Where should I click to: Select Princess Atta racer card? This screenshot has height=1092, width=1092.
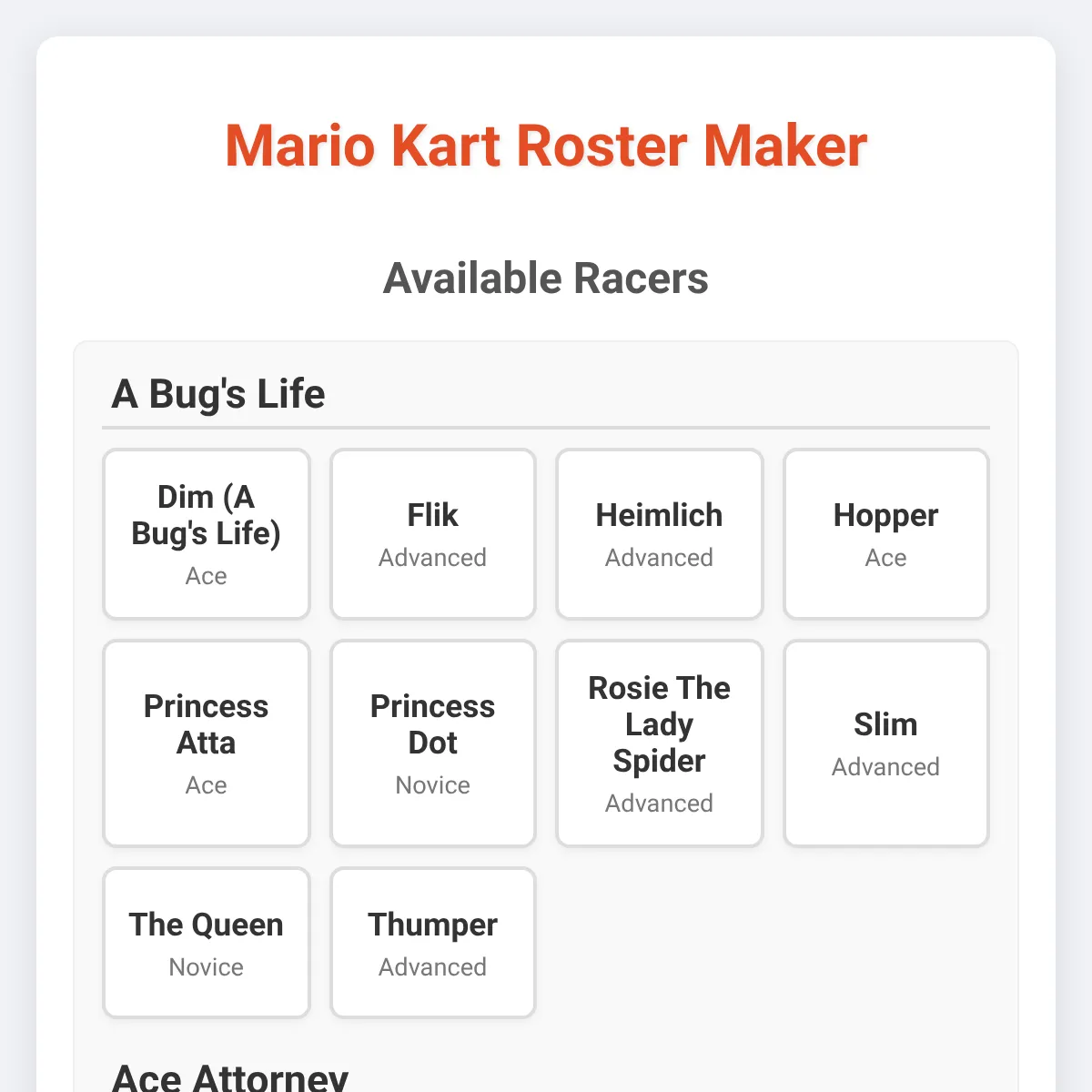tap(207, 743)
